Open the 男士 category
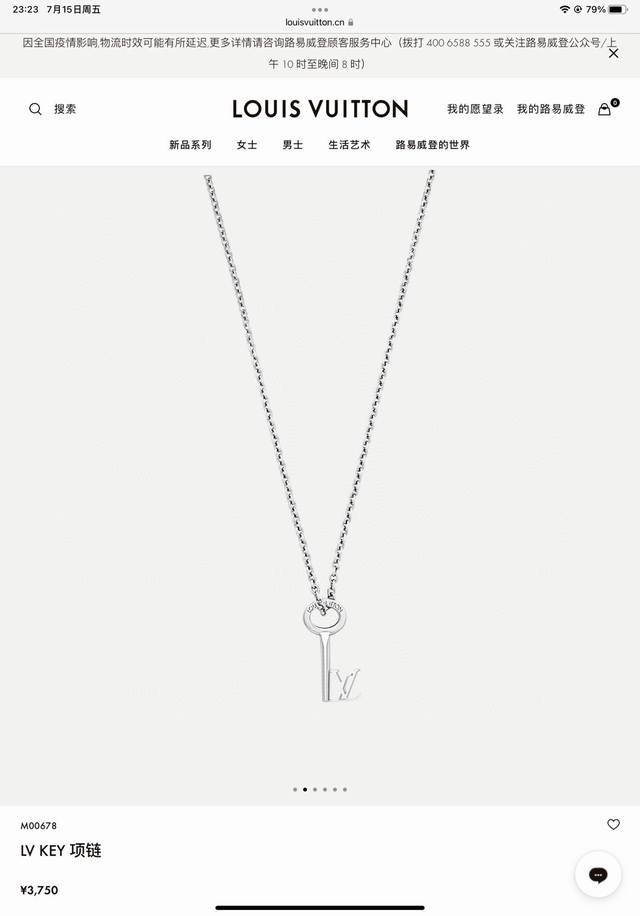640x916 pixels. pos(292,145)
